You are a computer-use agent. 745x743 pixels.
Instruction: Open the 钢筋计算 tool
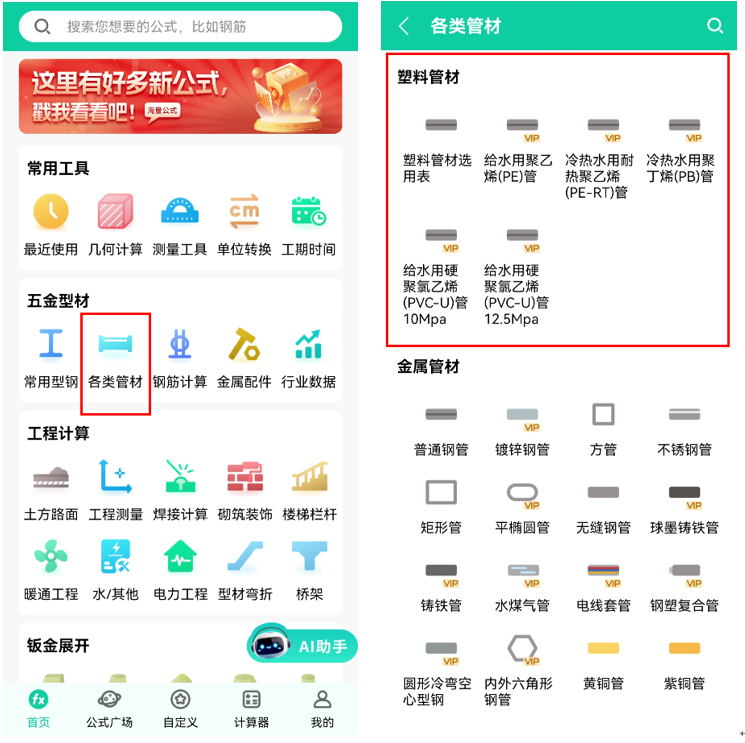click(x=180, y=358)
